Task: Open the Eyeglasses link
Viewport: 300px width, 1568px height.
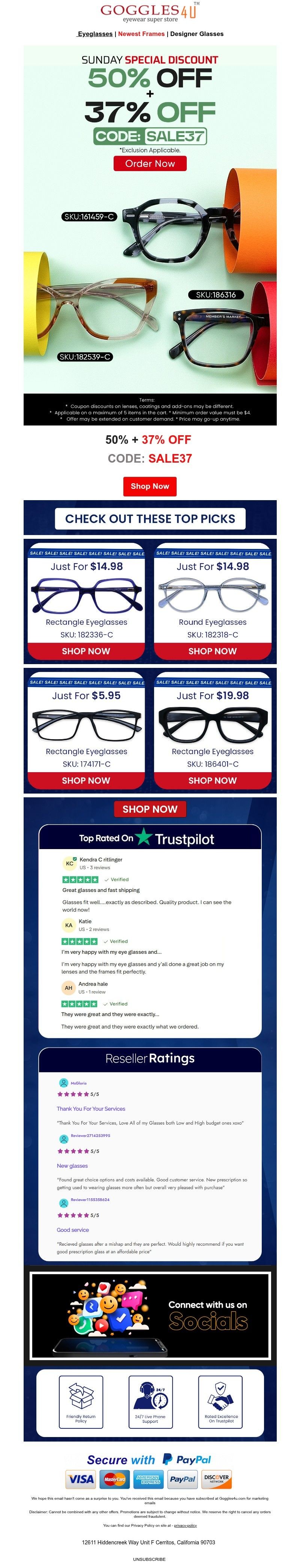Action: click(x=95, y=34)
